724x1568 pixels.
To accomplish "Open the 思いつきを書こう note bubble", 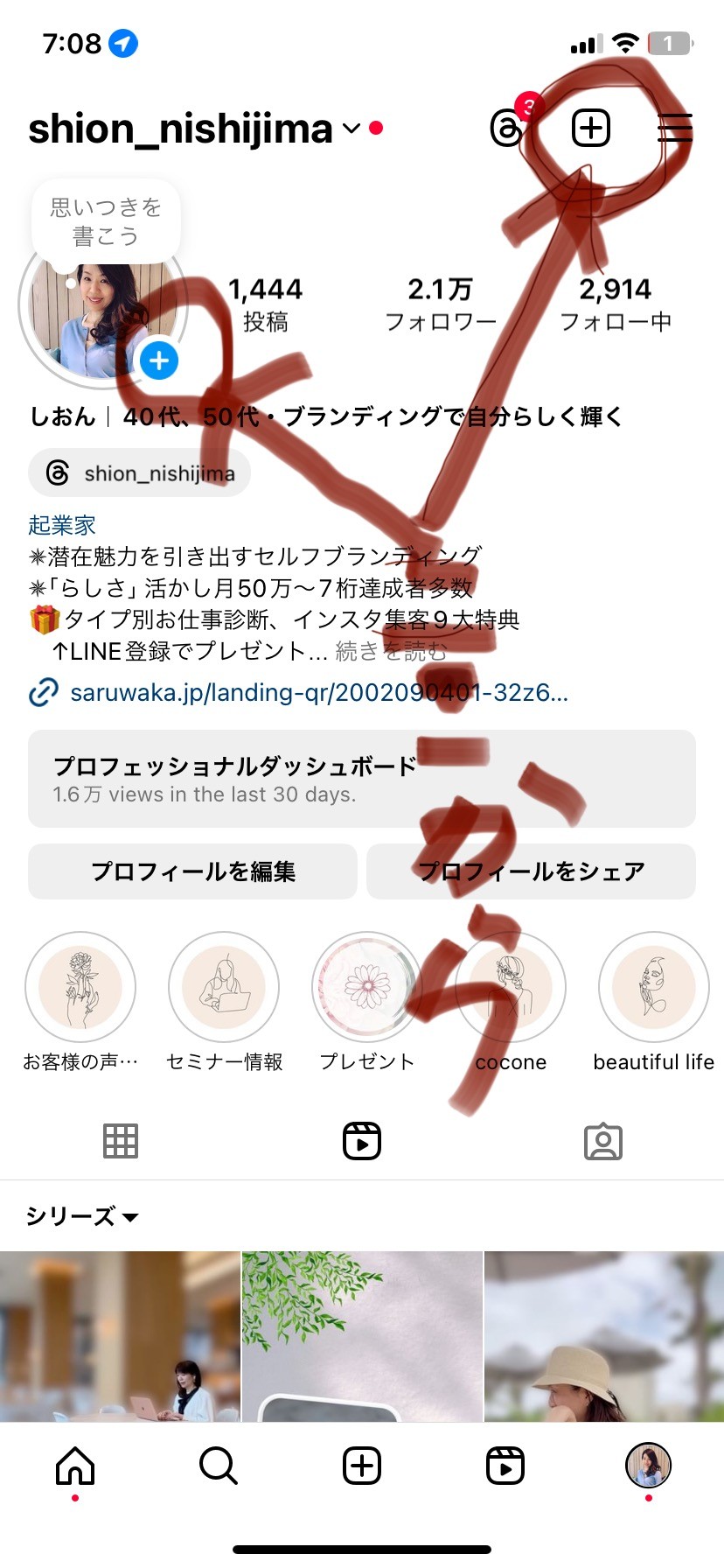I will [x=106, y=222].
